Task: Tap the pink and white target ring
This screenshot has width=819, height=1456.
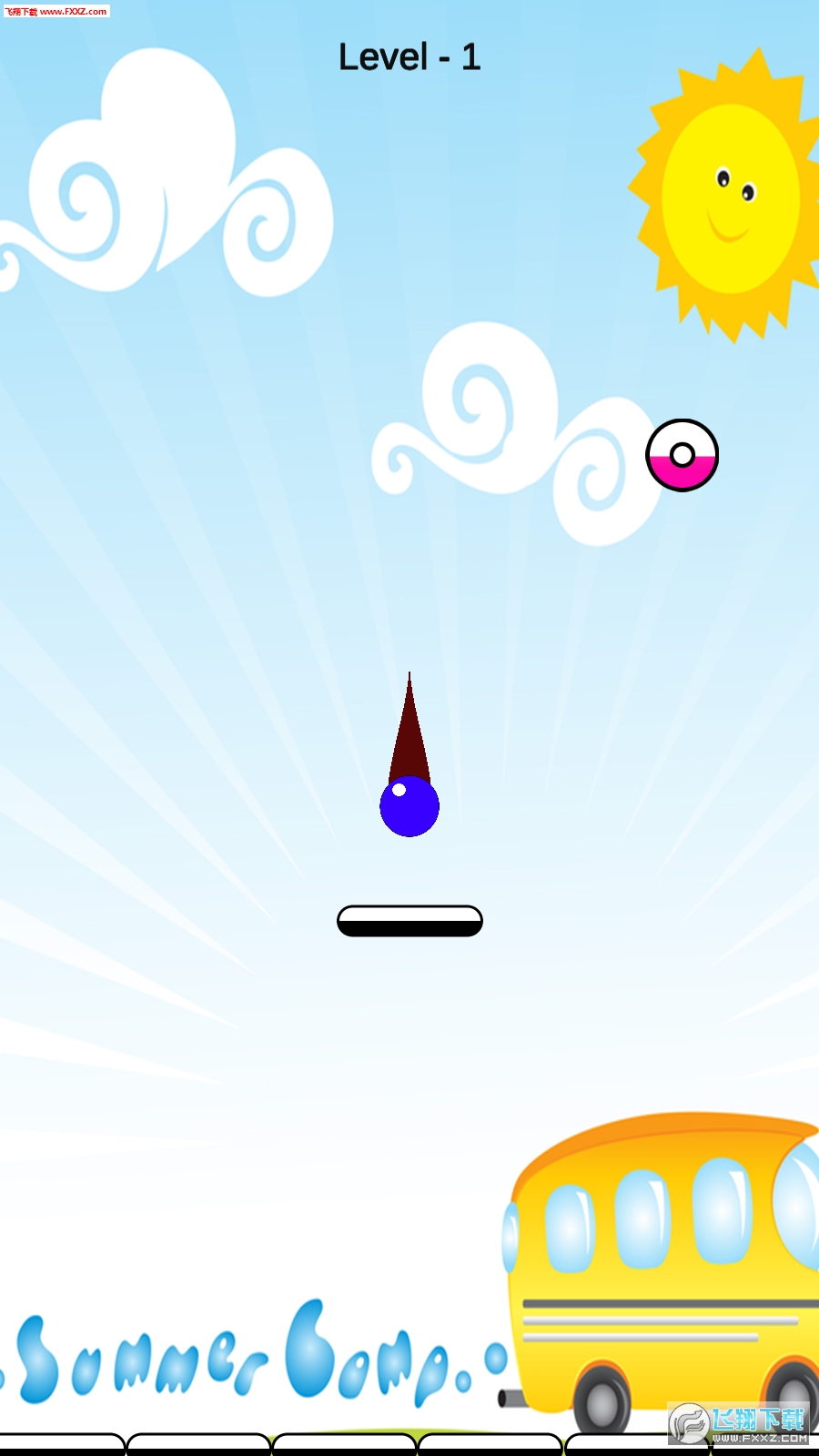Action: [682, 455]
